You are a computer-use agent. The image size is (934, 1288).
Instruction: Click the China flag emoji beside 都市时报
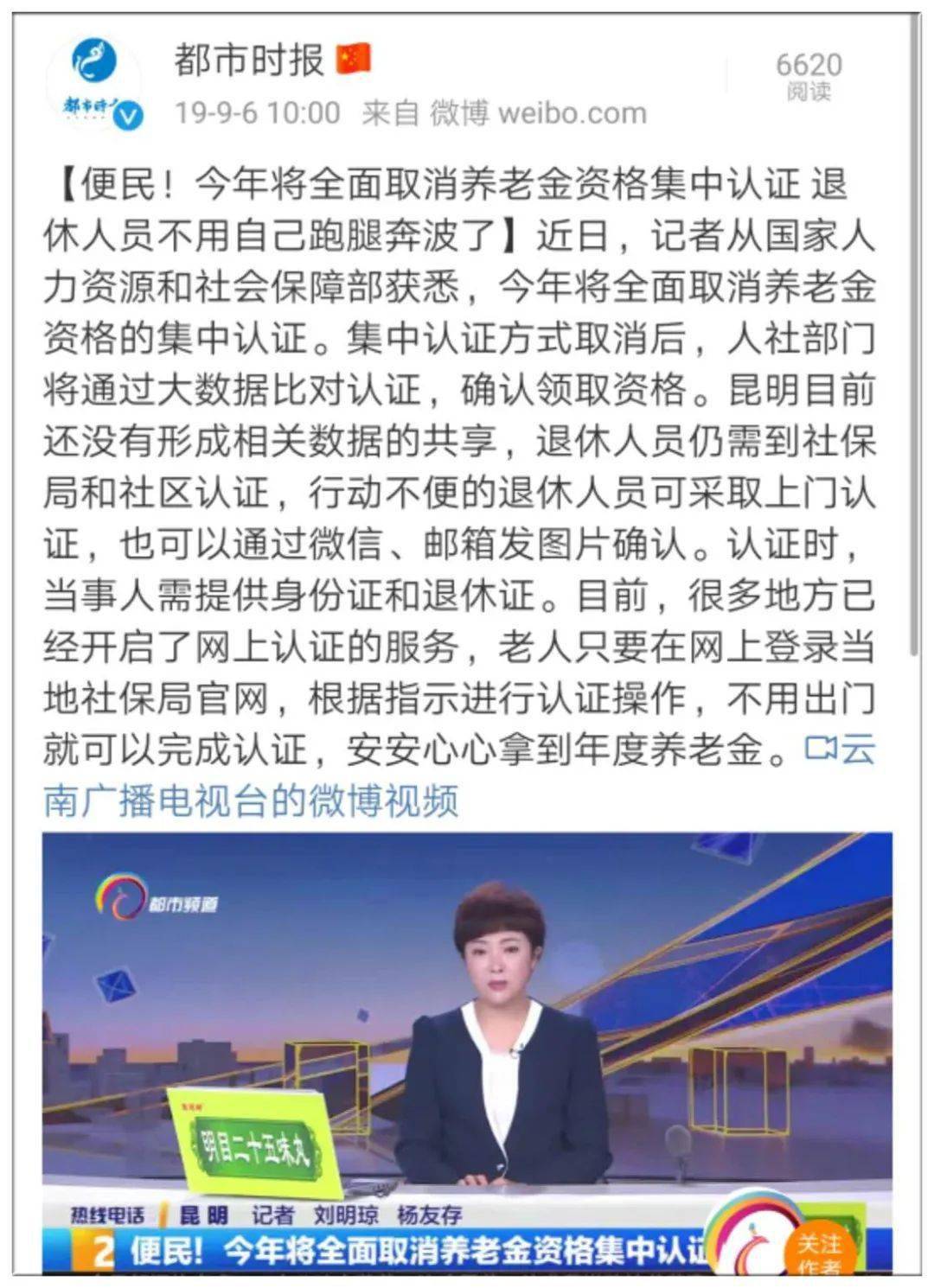pyautogui.click(x=355, y=56)
